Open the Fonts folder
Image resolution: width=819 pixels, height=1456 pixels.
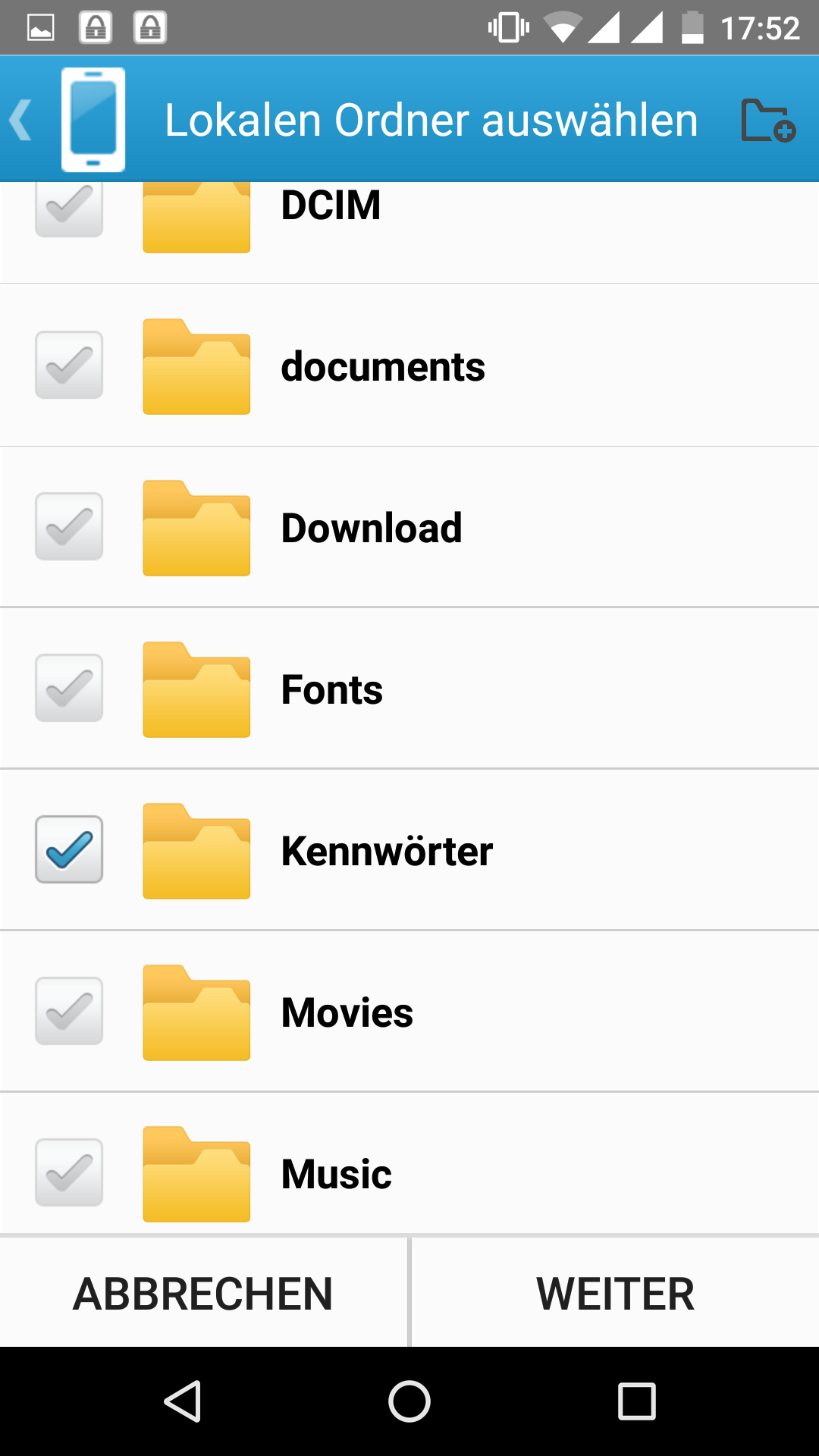[409, 689]
